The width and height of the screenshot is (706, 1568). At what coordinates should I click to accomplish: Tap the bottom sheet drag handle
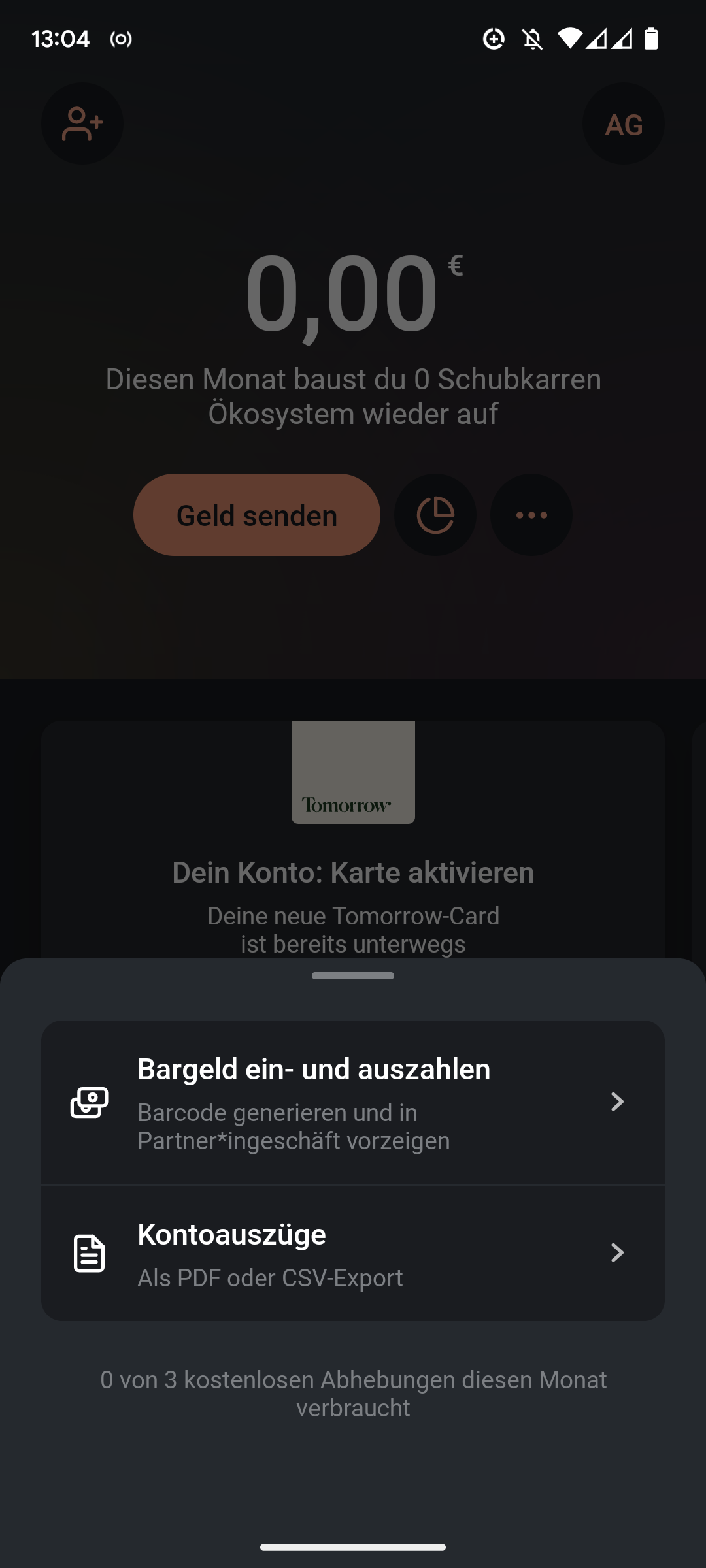pos(353,975)
